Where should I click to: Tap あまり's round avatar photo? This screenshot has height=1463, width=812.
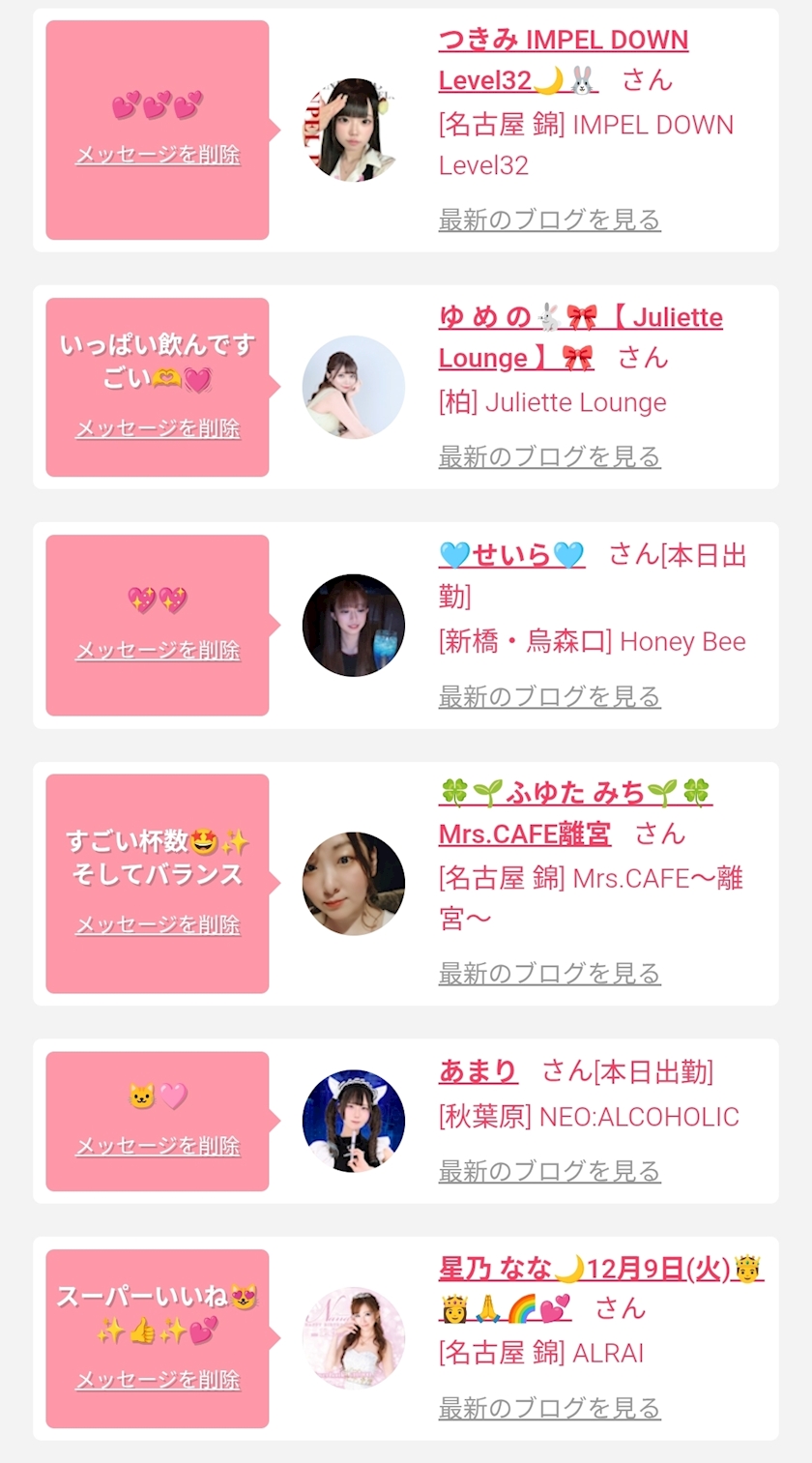(353, 1121)
